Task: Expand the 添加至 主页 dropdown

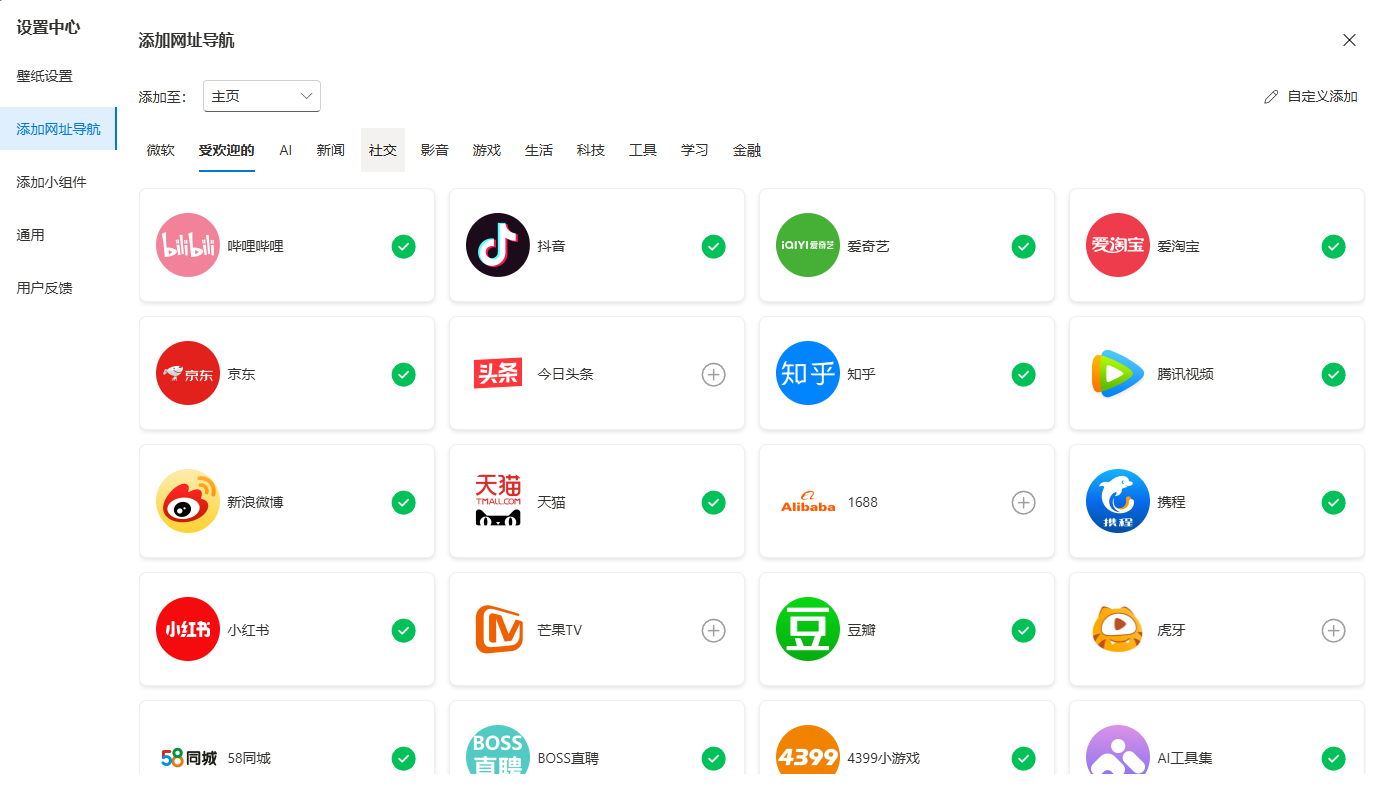Action: [262, 96]
